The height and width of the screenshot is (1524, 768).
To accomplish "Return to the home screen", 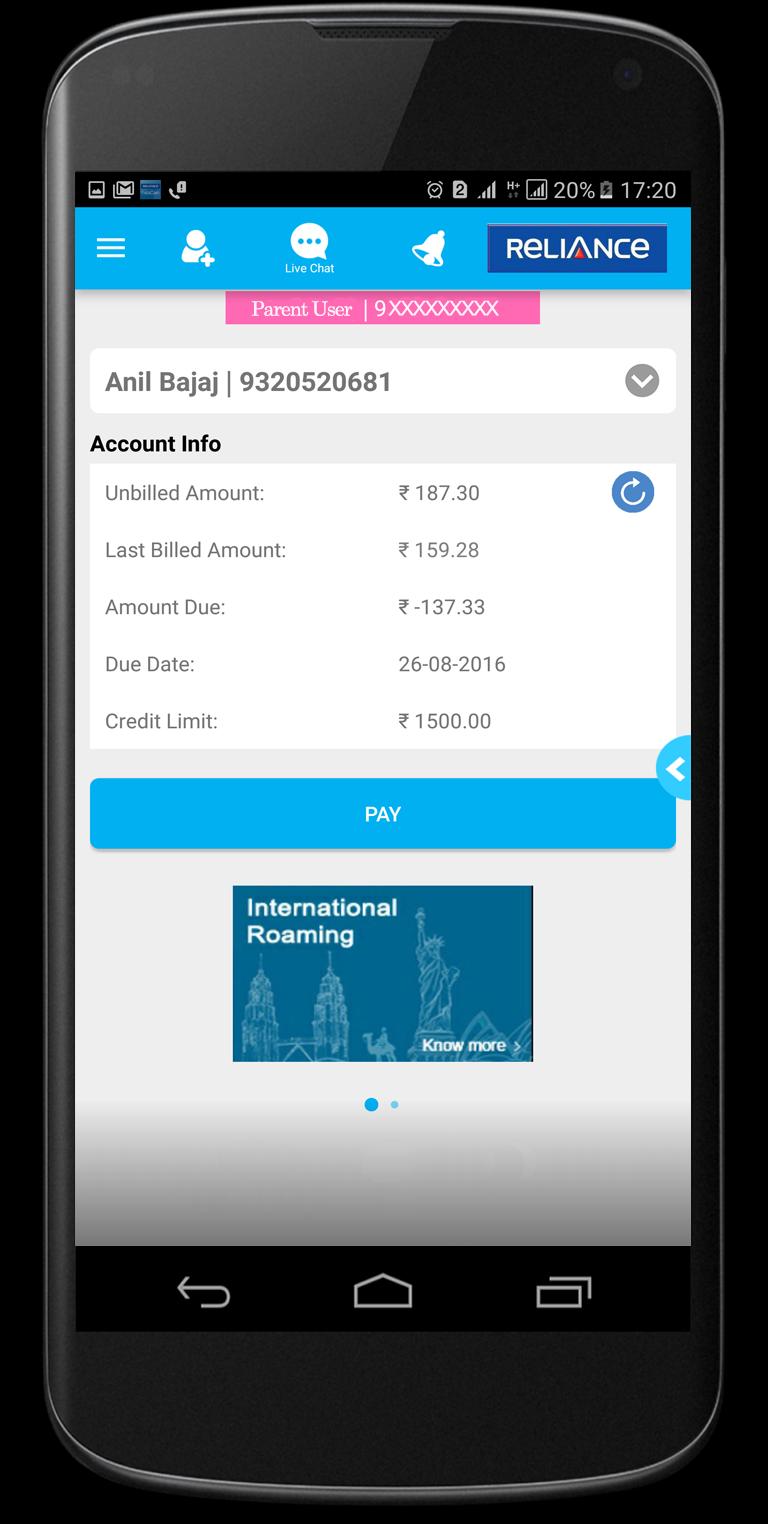I will [383, 1291].
